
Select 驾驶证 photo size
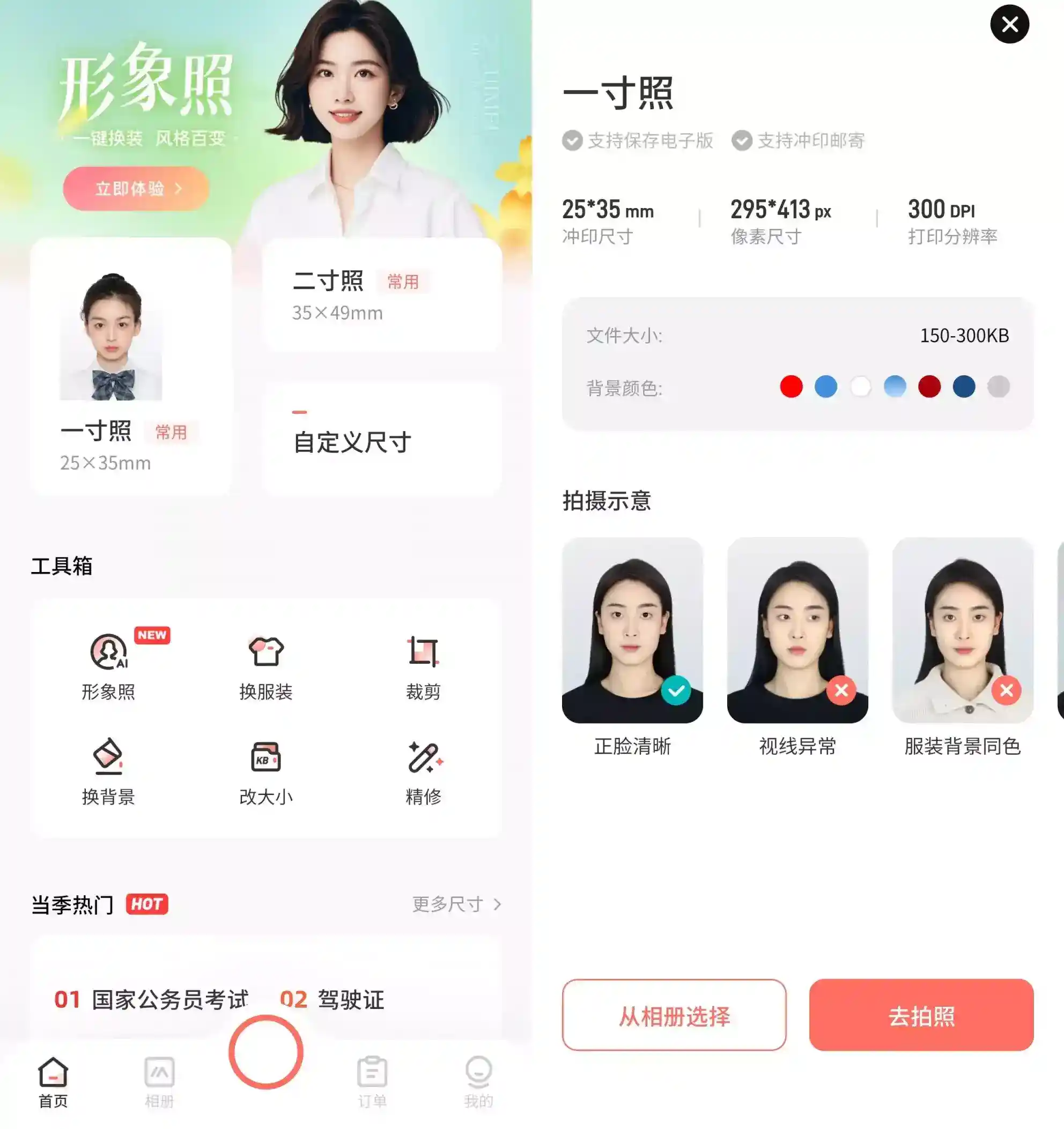(x=333, y=999)
